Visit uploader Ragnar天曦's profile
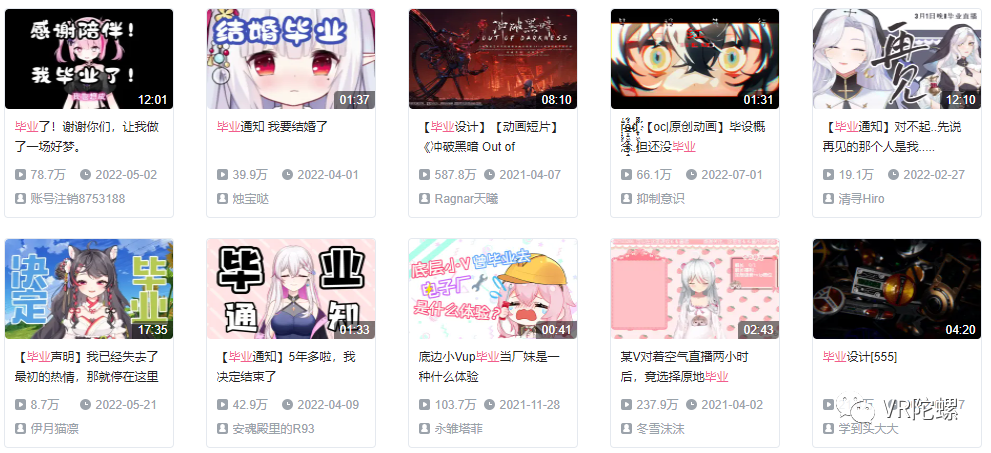 pyautogui.click(x=465, y=199)
